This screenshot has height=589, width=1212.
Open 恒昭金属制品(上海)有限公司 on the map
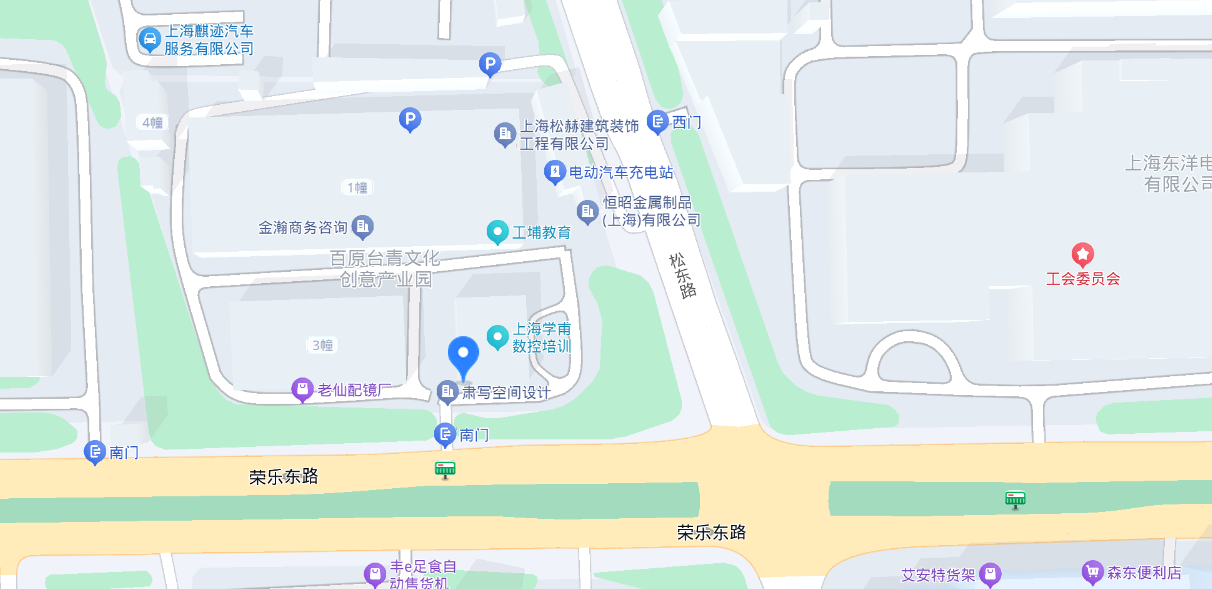coord(588,211)
